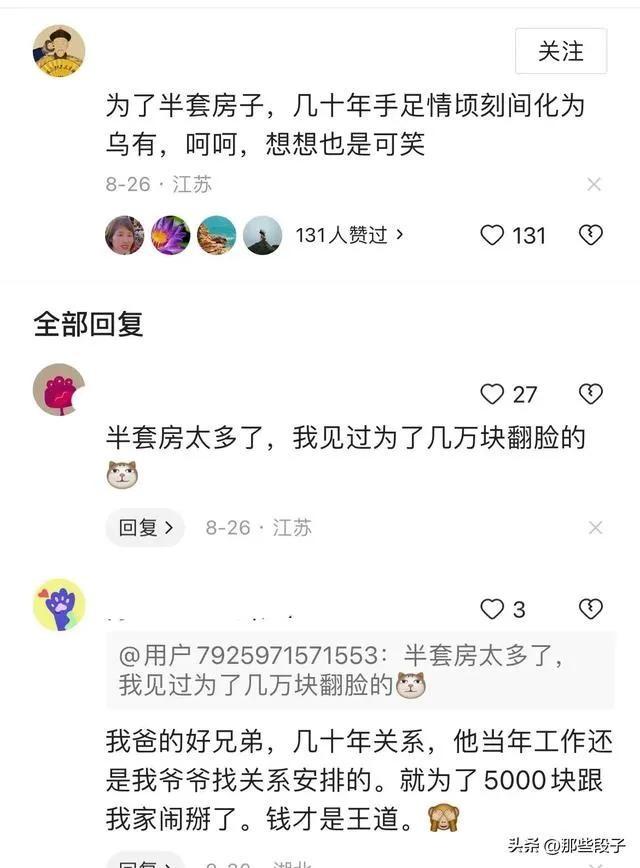Dismiss the reply next to 回复 8-26 江苏

(x=595, y=527)
